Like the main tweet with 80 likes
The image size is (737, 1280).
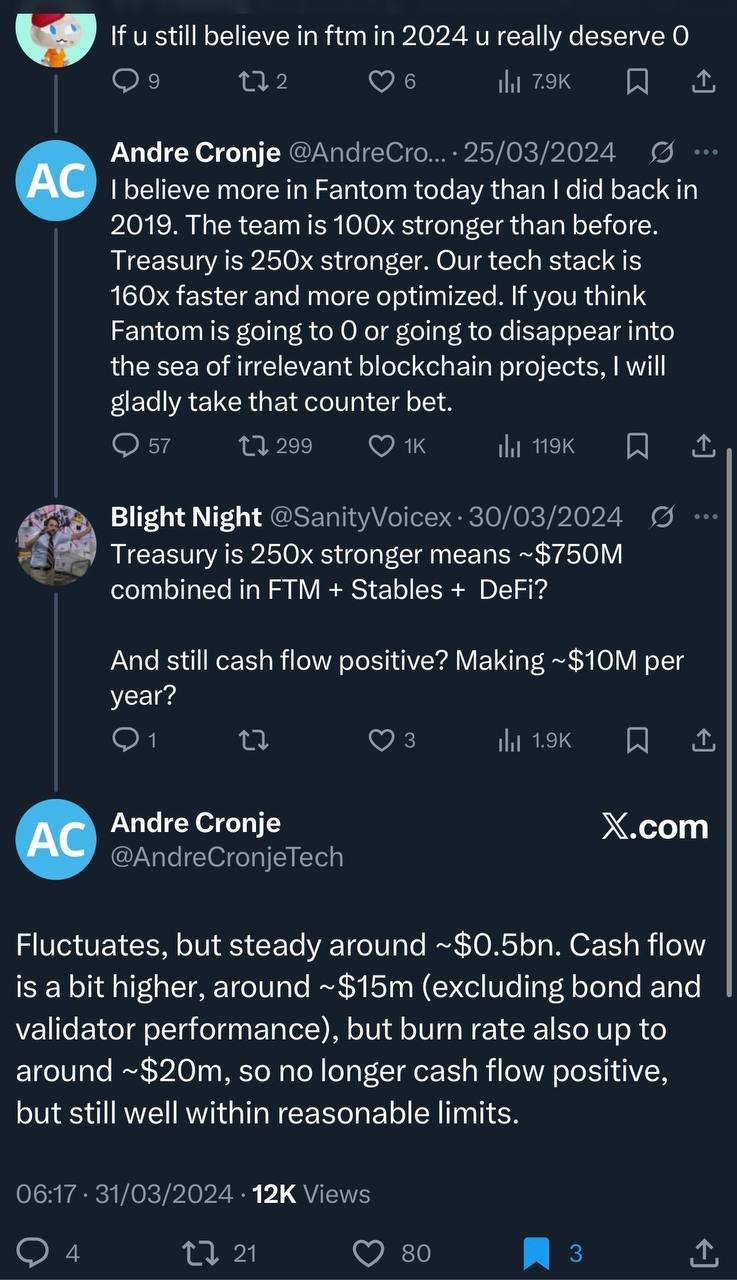coord(370,1252)
